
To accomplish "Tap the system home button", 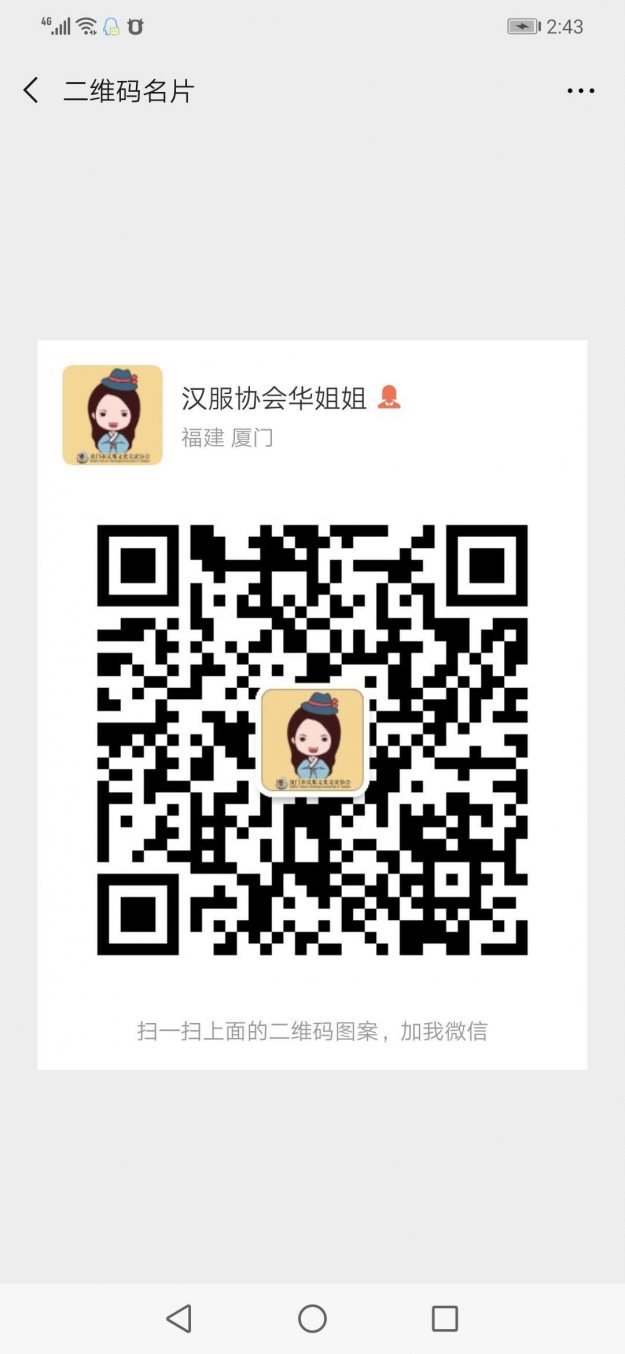I will 312,1318.
